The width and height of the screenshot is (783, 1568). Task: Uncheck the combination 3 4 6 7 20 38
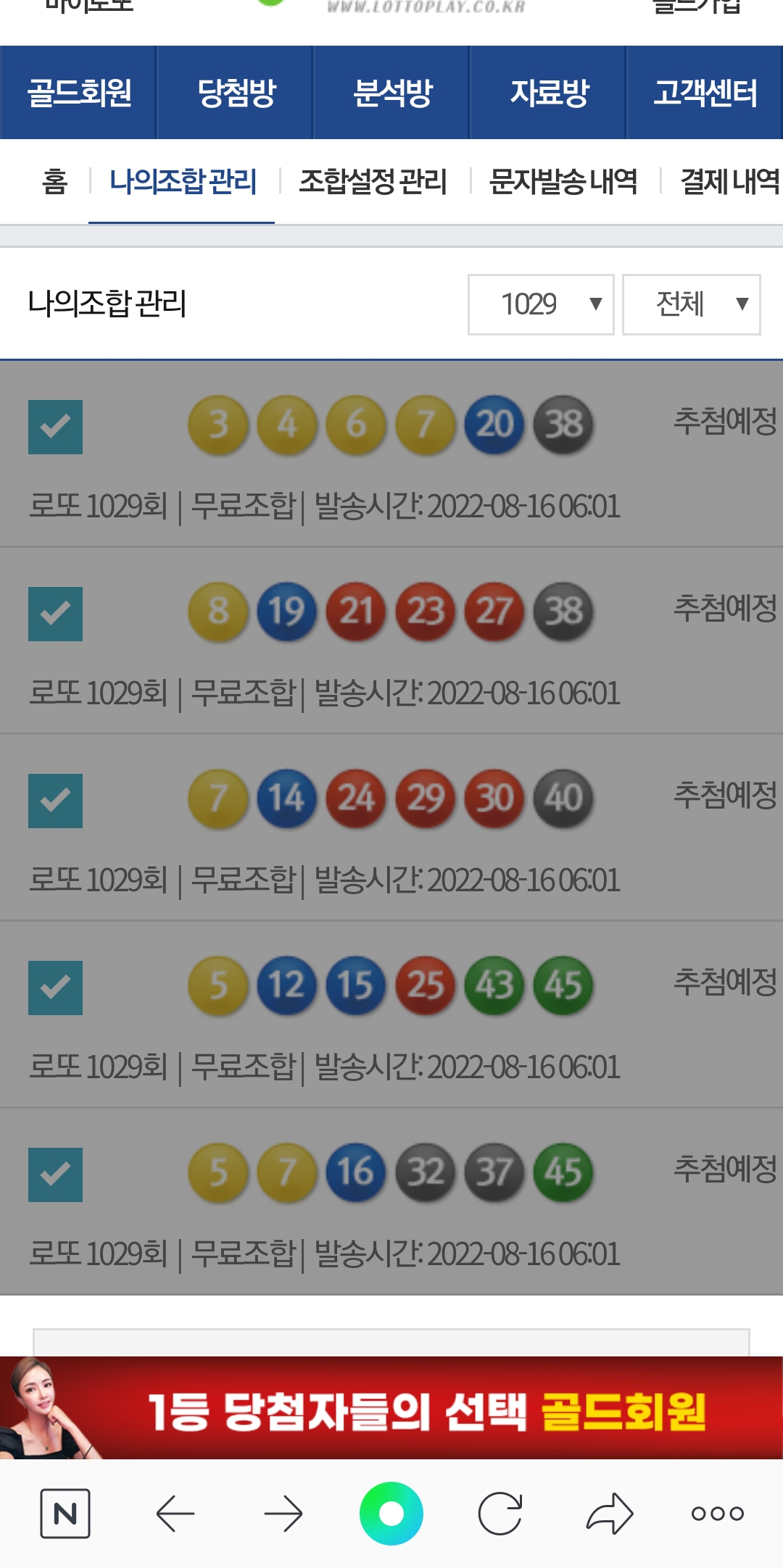point(55,427)
